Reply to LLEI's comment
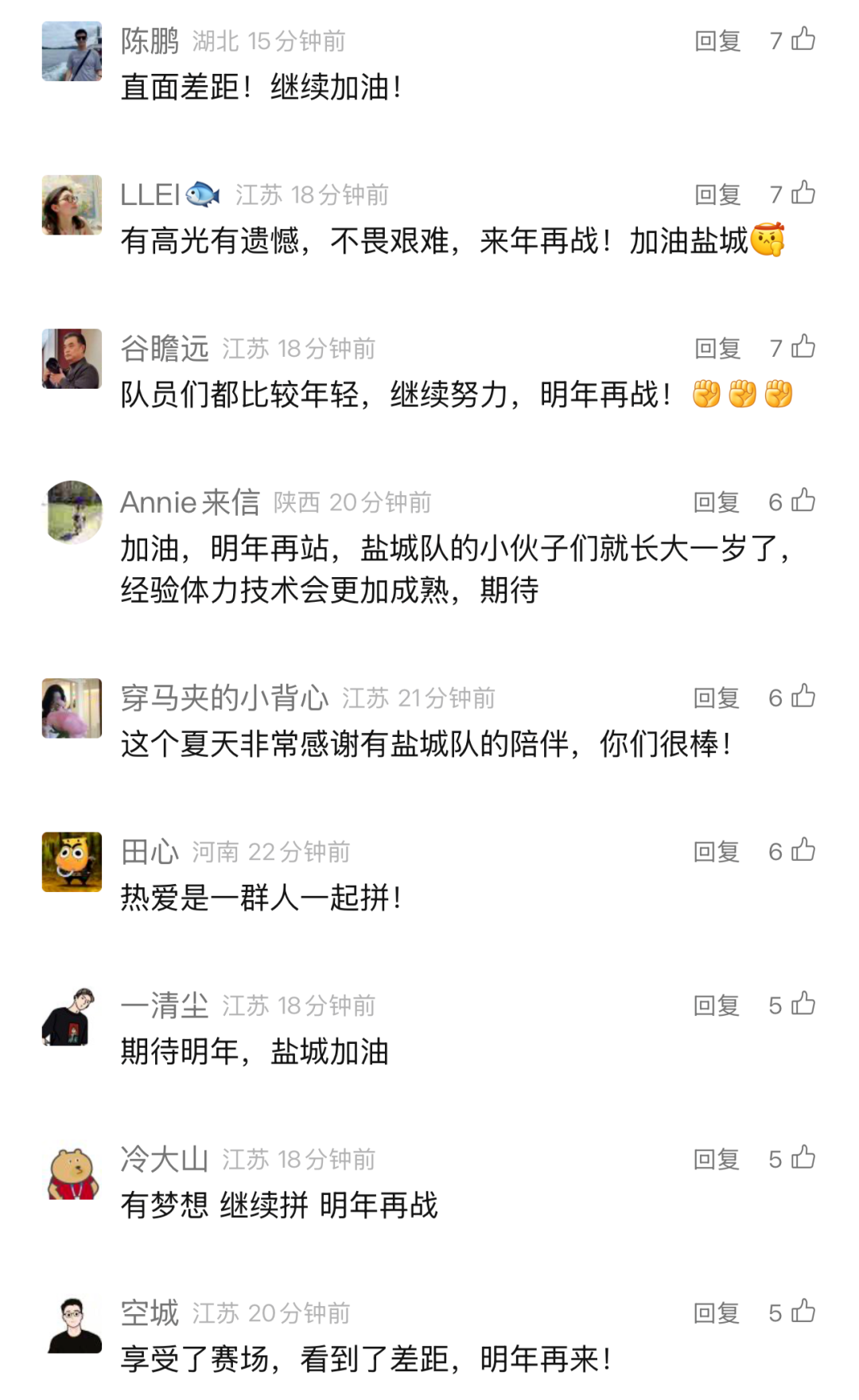 tap(717, 195)
